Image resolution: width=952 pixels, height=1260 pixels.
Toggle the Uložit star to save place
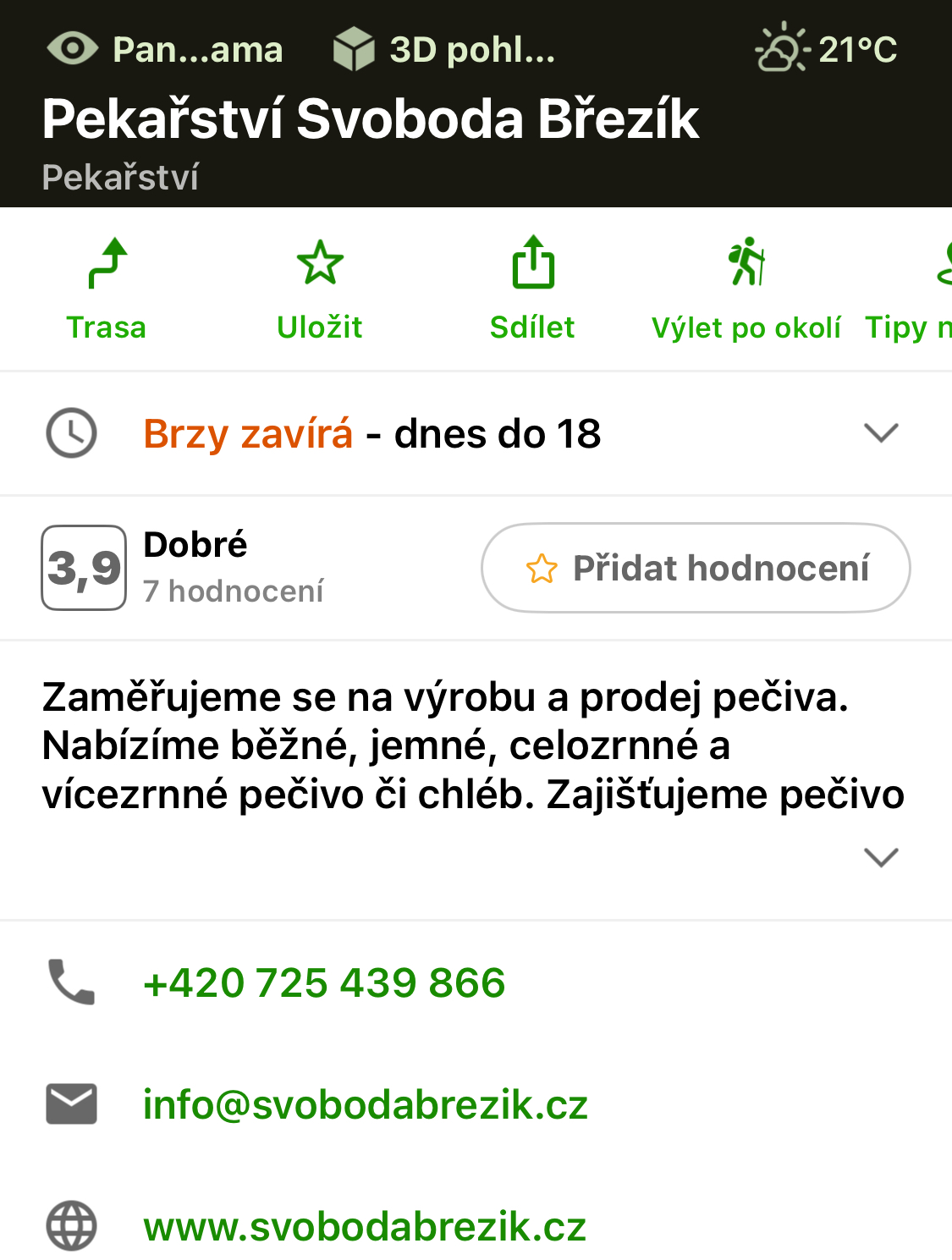[x=319, y=263]
